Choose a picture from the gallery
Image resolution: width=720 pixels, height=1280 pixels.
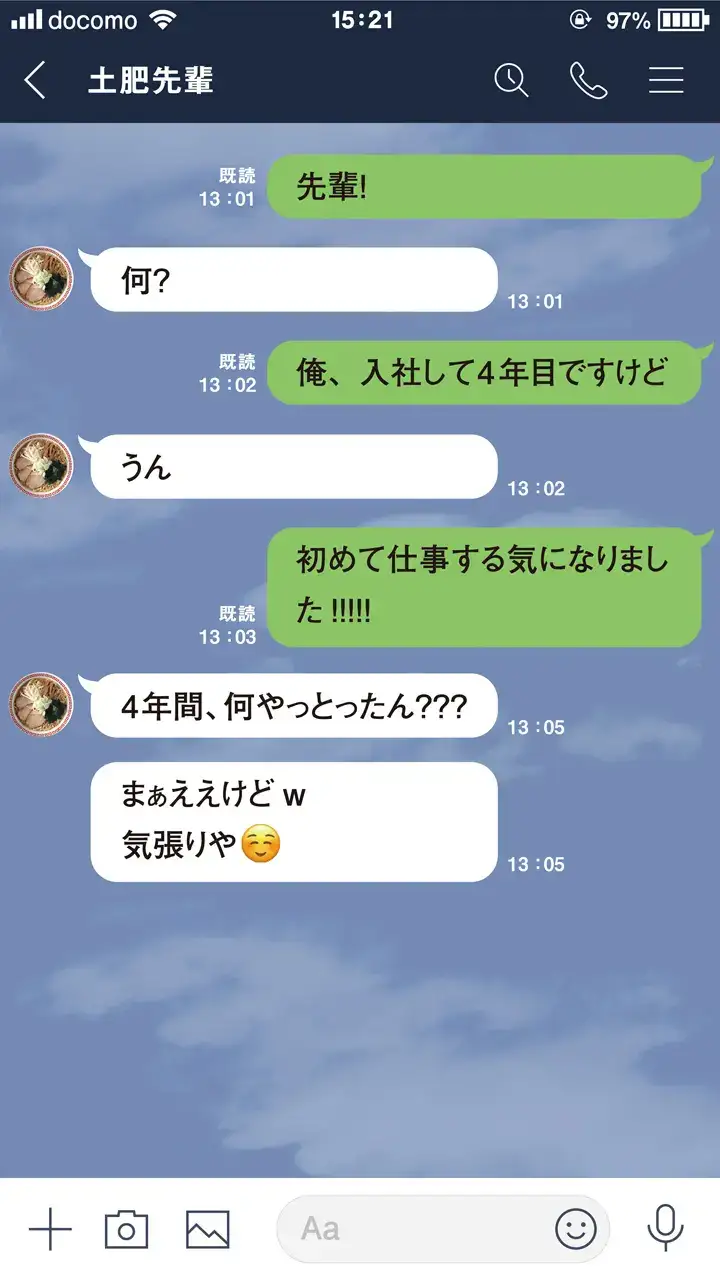pyautogui.click(x=207, y=1228)
